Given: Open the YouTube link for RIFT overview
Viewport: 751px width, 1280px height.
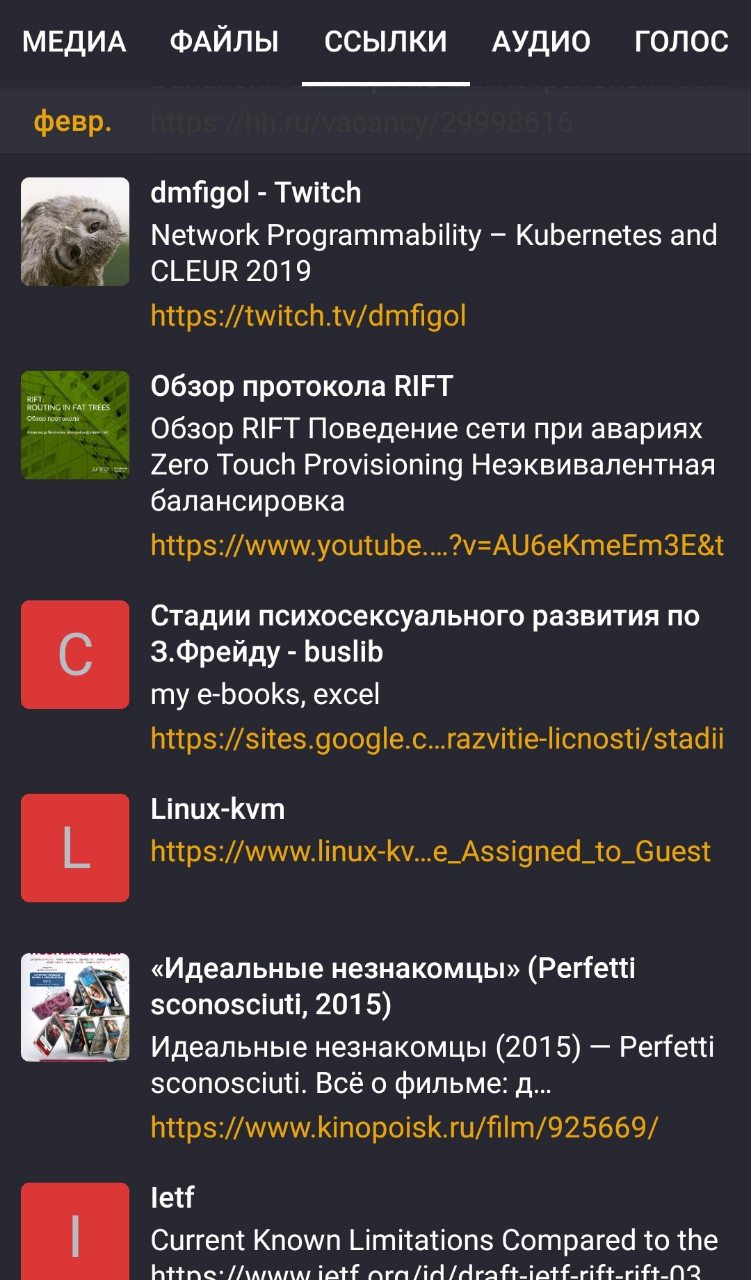Looking at the screenshot, I should pos(437,545).
